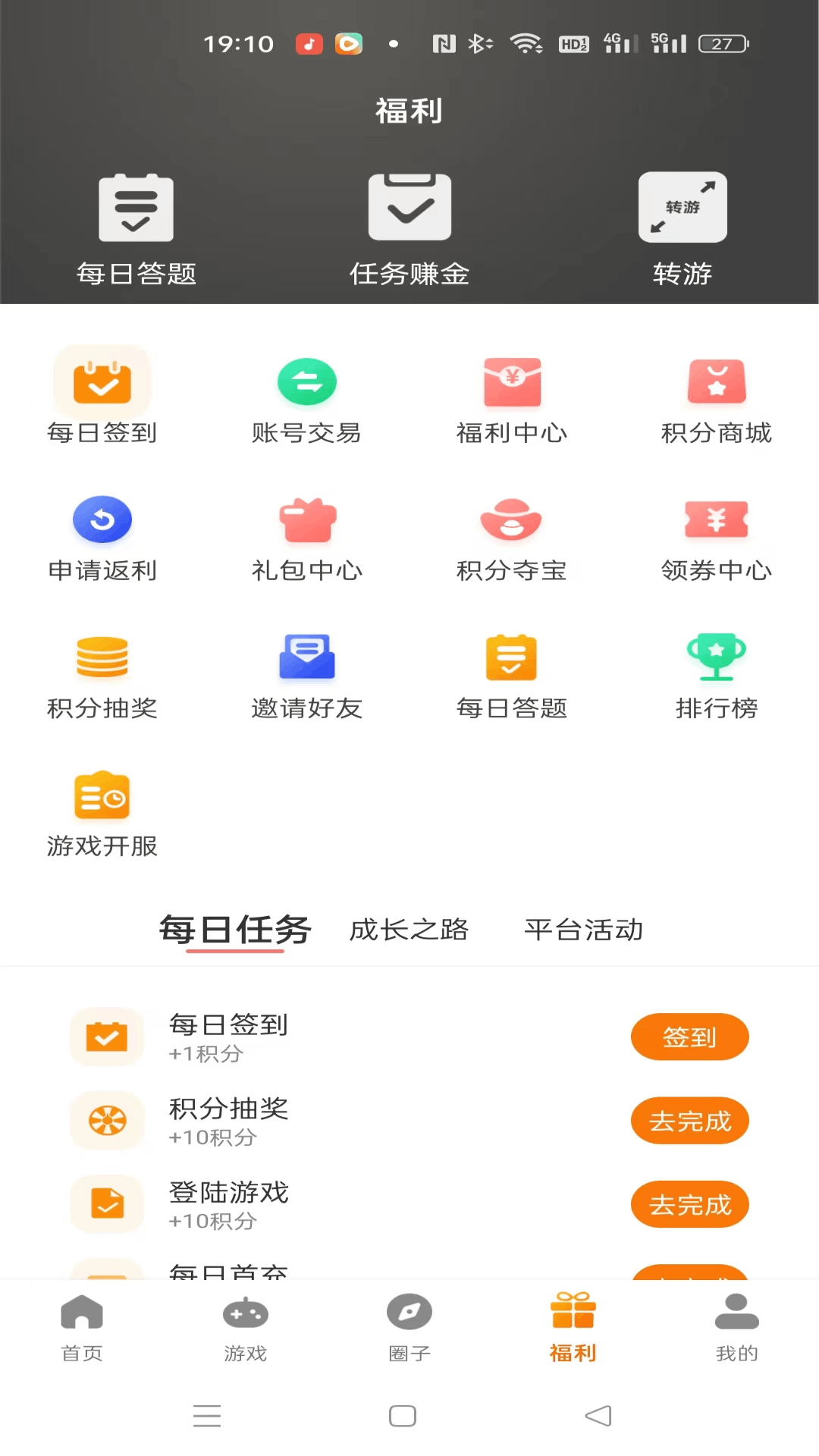Switch to the 平台活动 tab
Viewport: 819px width, 1456px height.
(583, 930)
